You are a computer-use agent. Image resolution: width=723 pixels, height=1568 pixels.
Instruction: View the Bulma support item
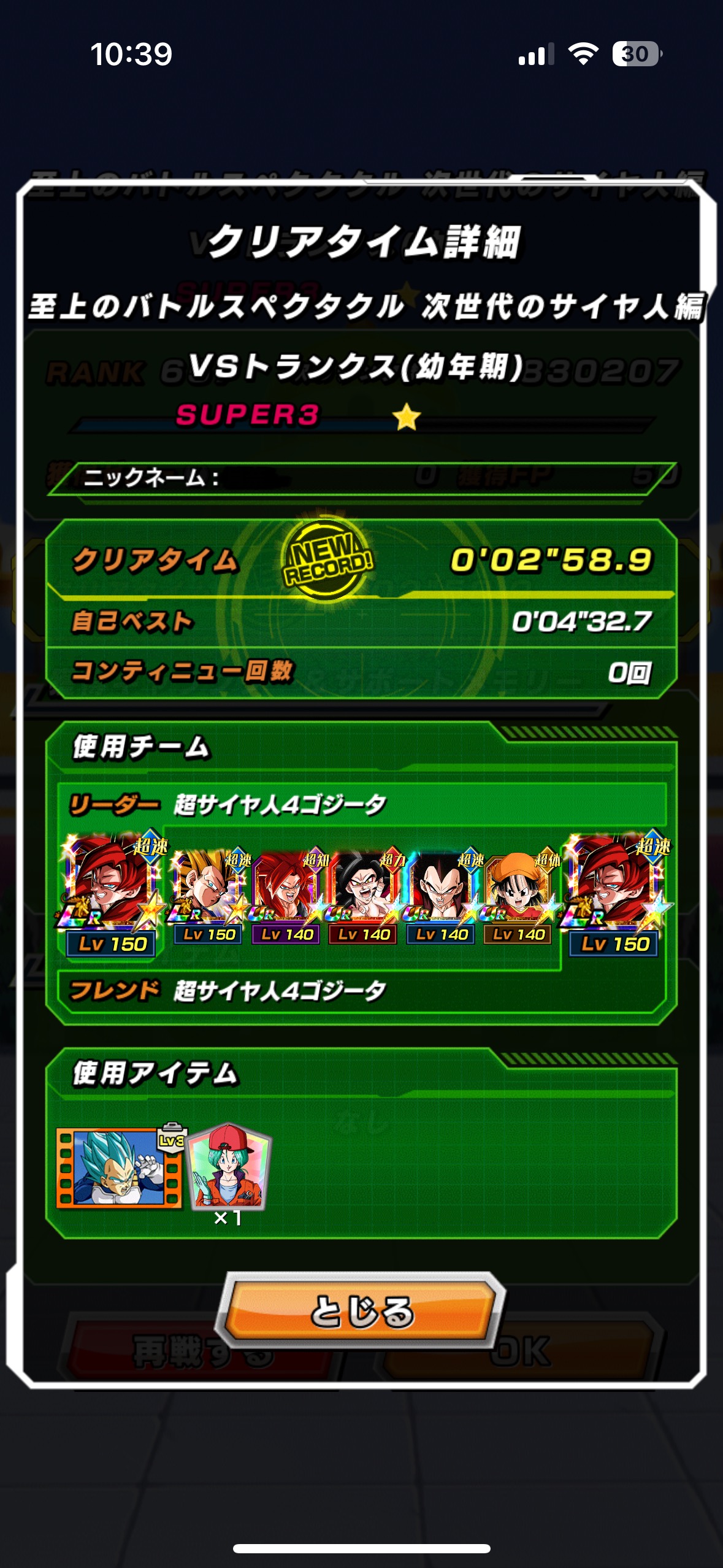click(228, 1168)
